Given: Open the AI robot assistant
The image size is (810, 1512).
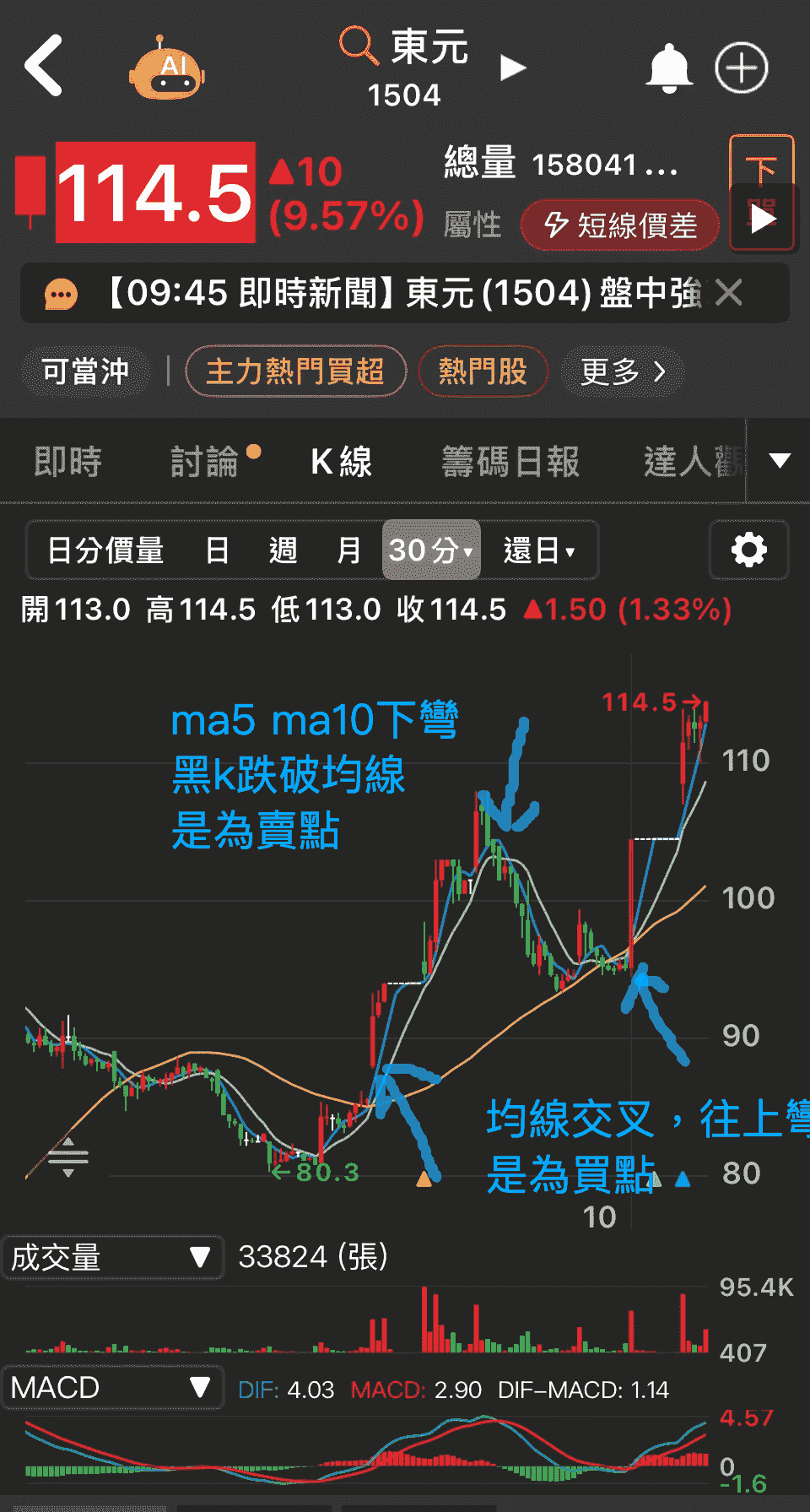Looking at the screenshot, I should [x=168, y=69].
